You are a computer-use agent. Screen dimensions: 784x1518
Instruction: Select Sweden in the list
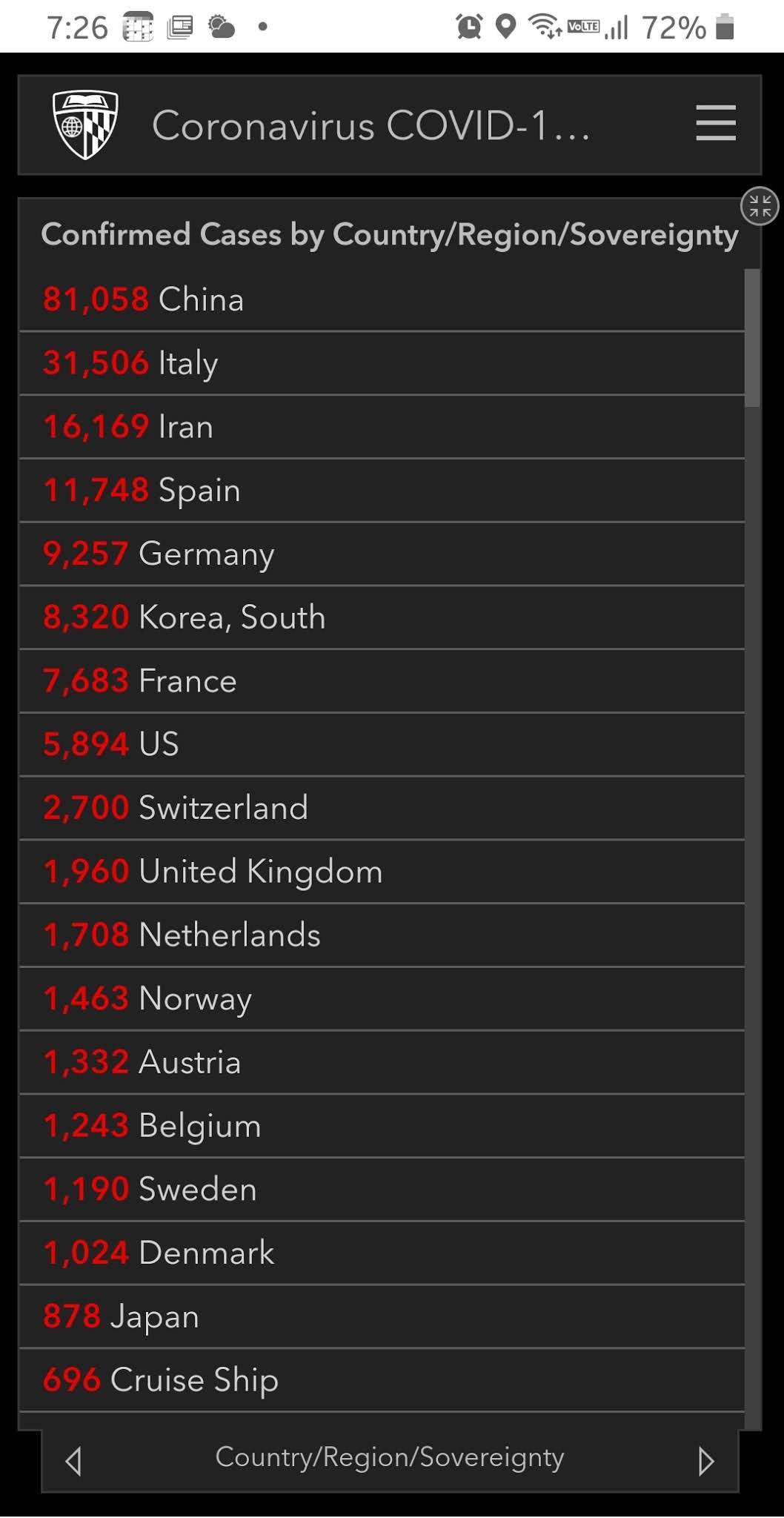point(382,1190)
